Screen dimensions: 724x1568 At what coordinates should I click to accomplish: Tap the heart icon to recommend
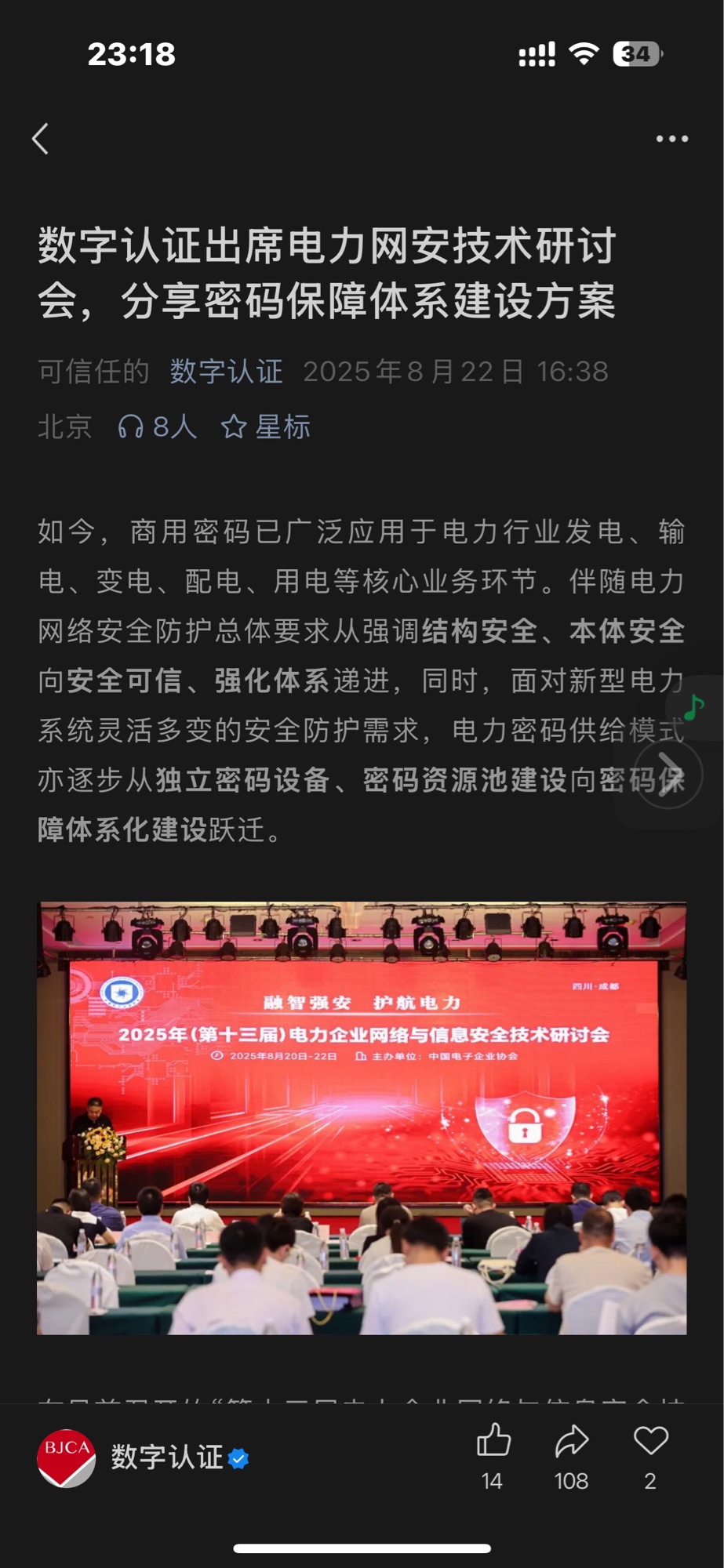pos(650,1442)
